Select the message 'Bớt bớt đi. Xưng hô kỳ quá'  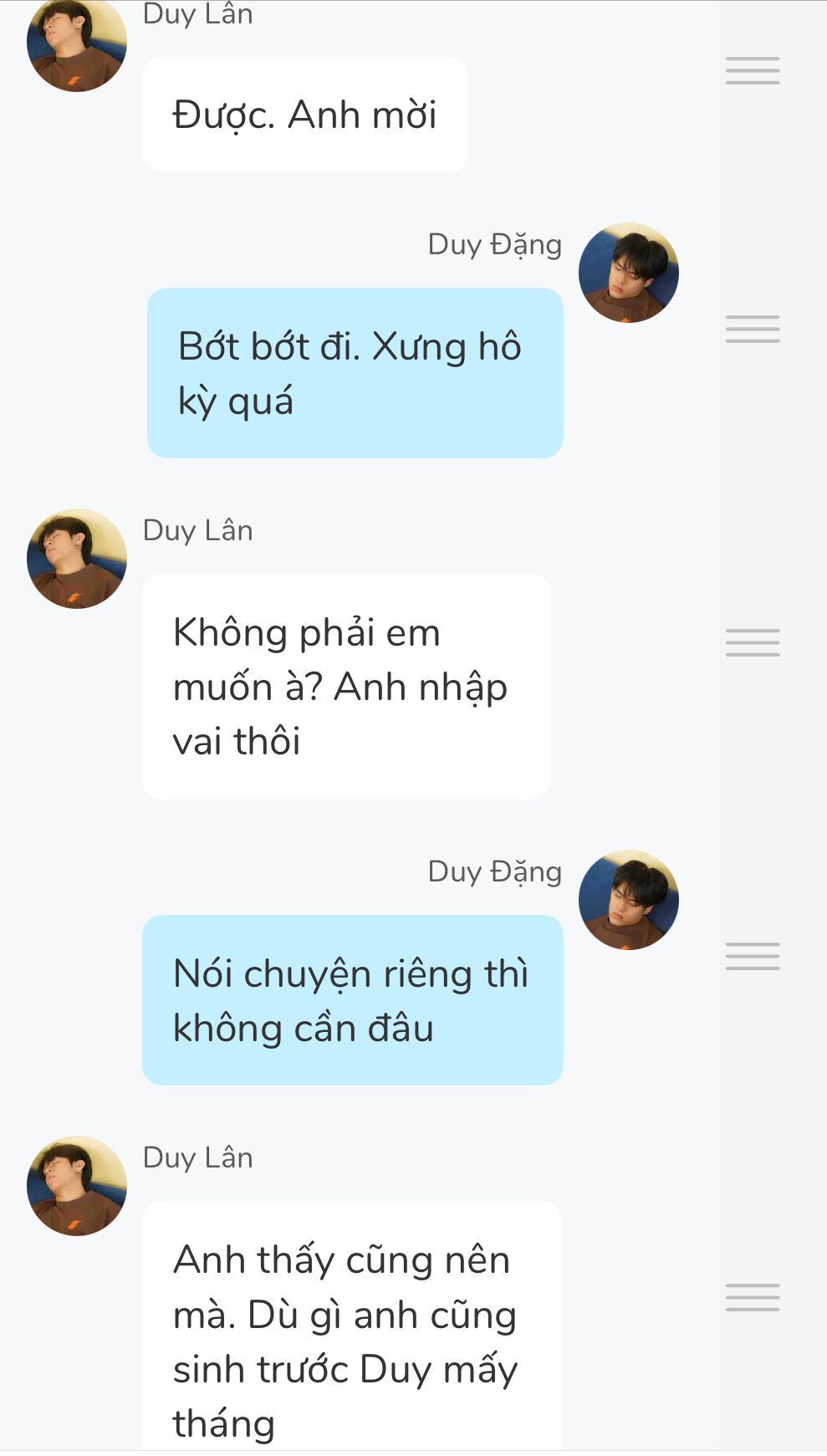[x=355, y=373]
